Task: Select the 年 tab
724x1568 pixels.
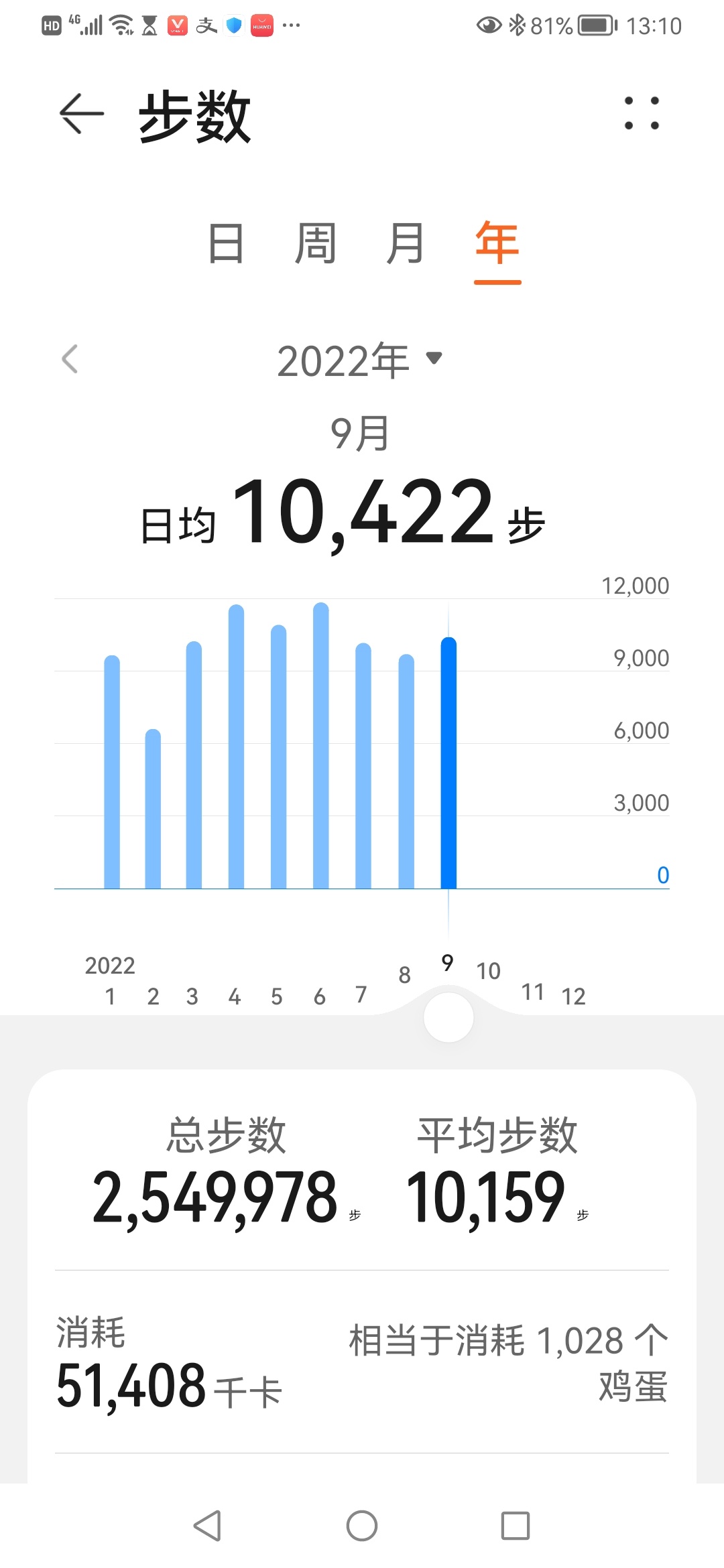Action: coord(497,243)
